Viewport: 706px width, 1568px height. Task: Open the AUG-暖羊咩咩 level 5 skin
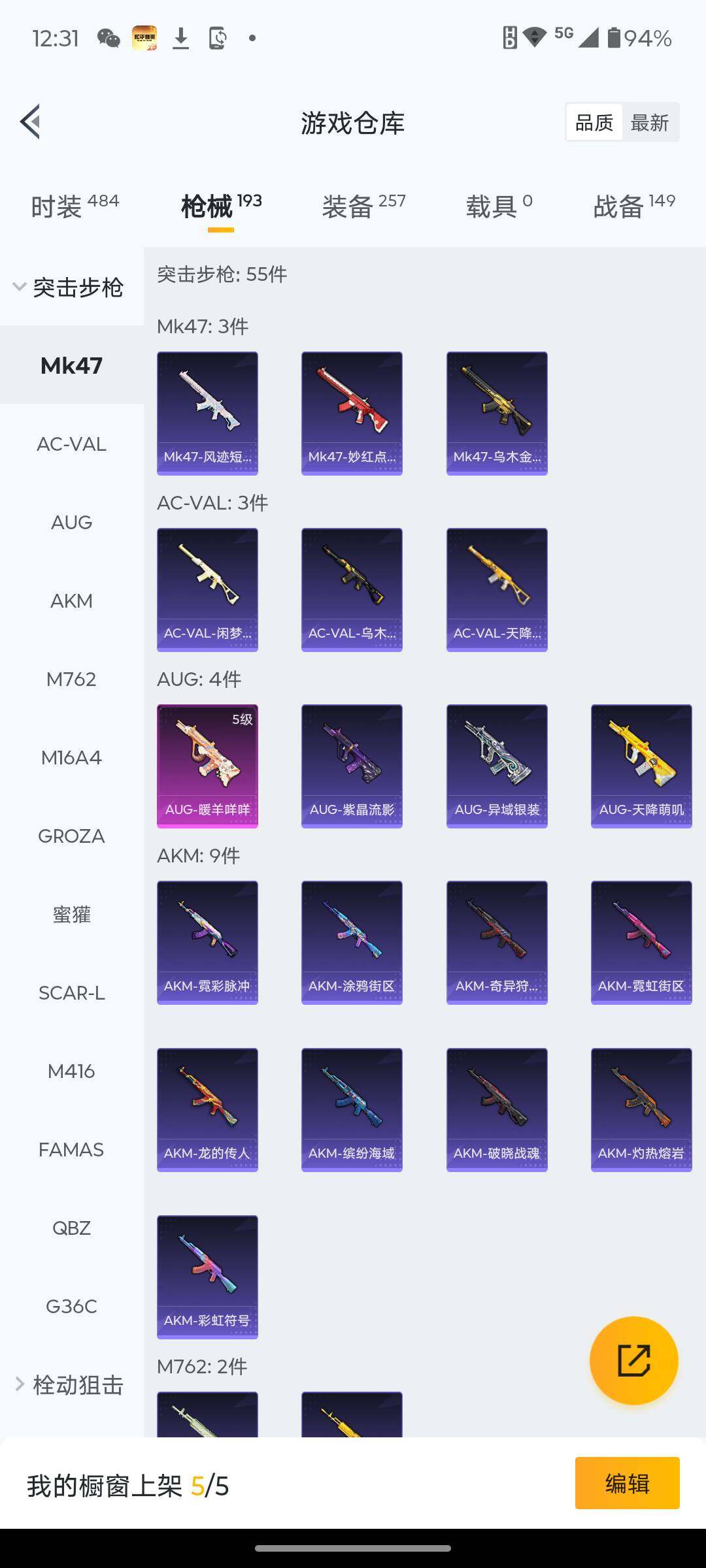coord(207,766)
